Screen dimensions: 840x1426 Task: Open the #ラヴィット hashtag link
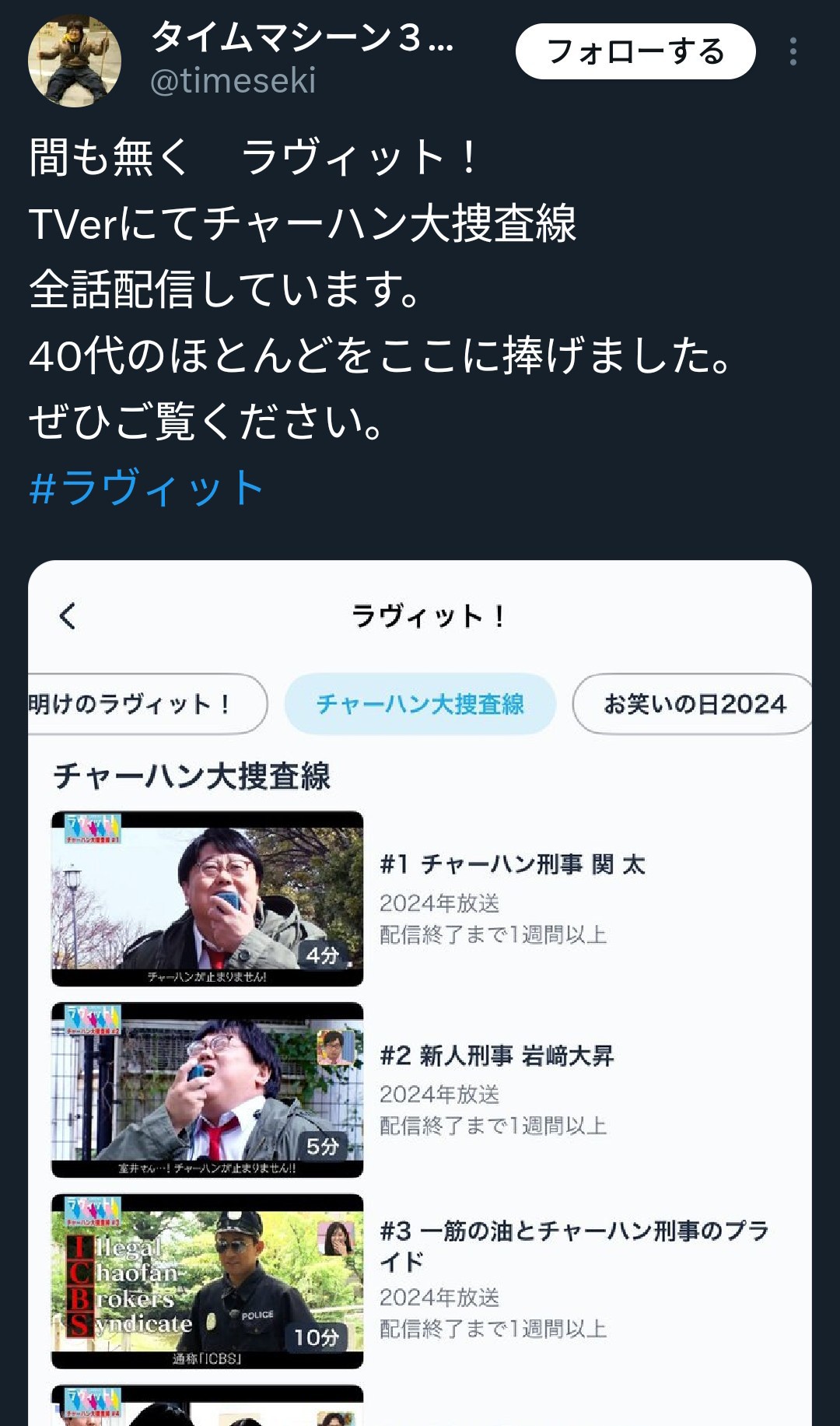coord(147,488)
